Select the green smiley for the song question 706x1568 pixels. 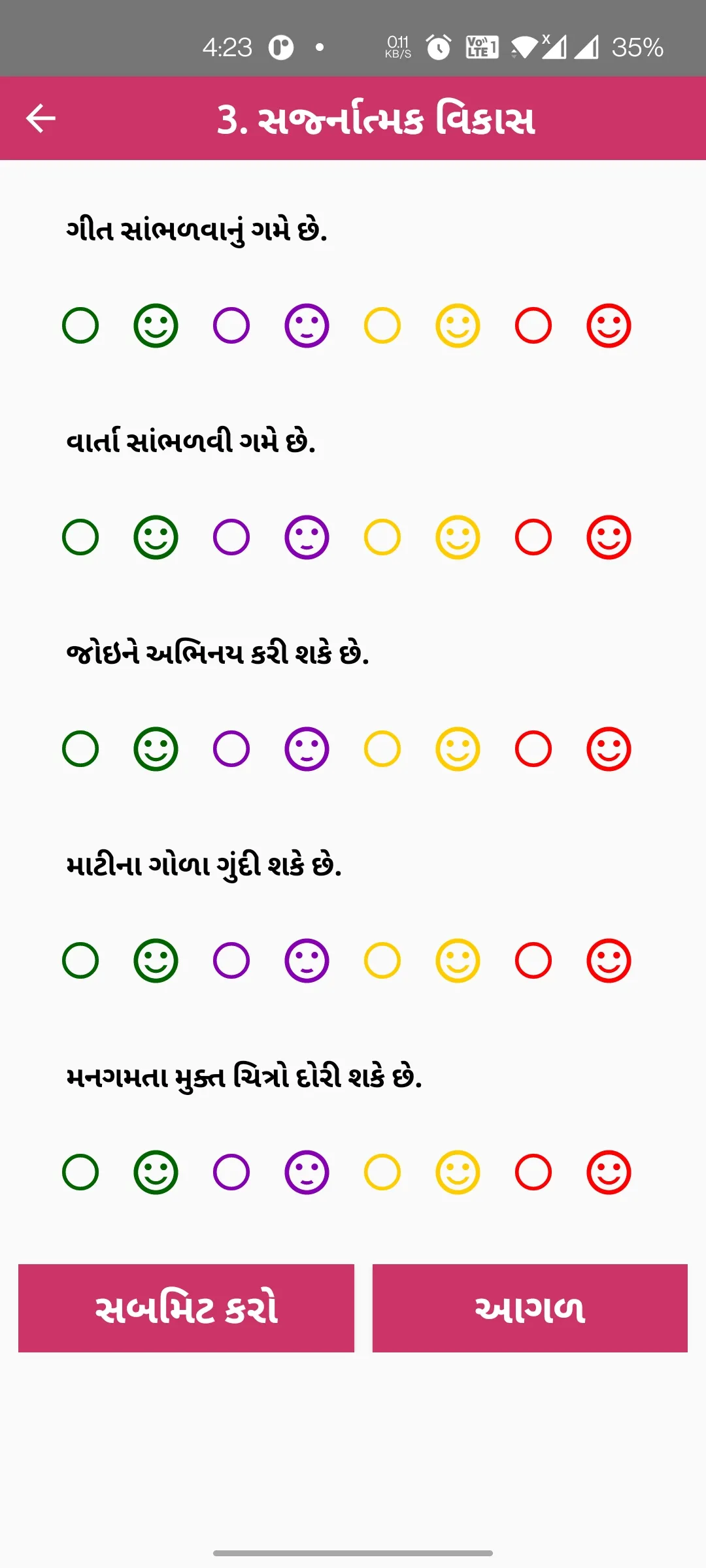pyautogui.click(x=155, y=325)
